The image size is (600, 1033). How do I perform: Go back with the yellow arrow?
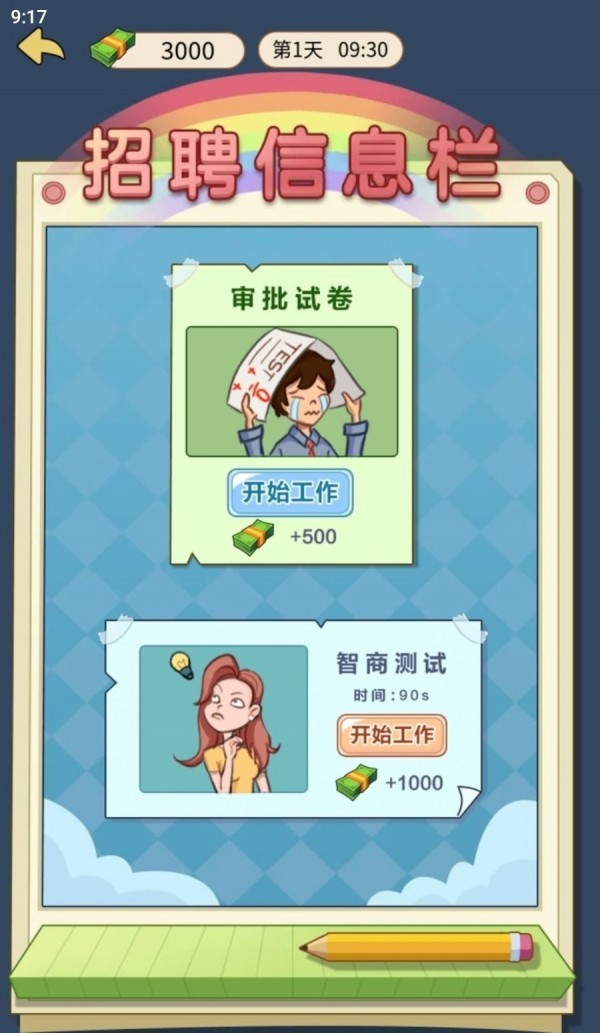[40, 46]
